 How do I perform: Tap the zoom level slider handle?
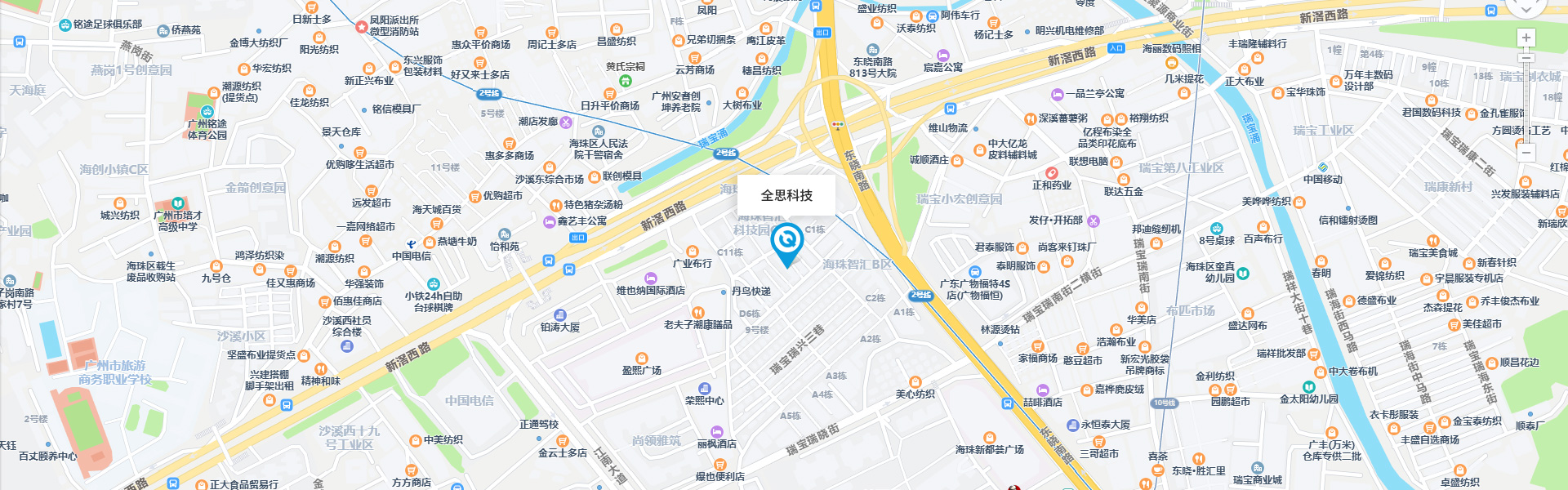click(x=1526, y=58)
